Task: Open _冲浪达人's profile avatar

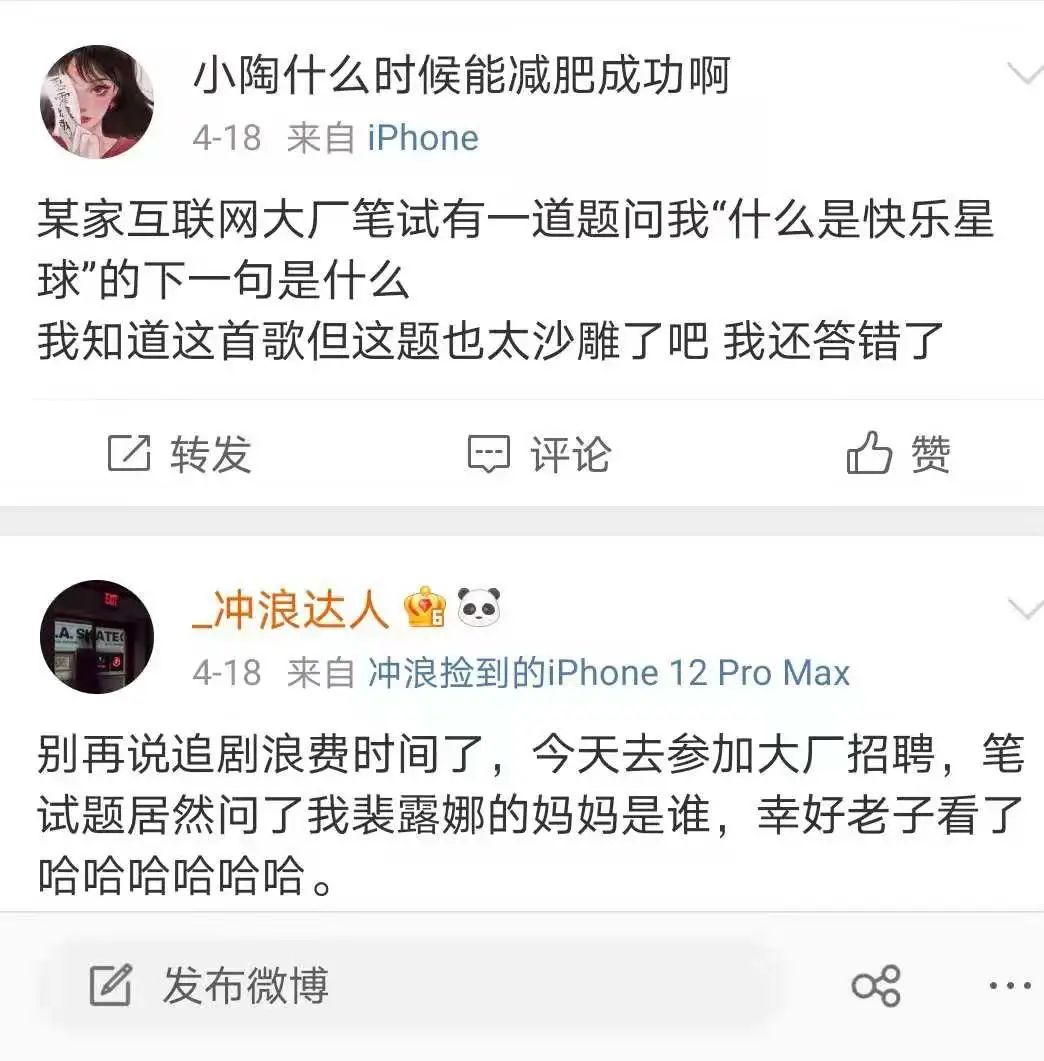Action: click(x=97, y=637)
